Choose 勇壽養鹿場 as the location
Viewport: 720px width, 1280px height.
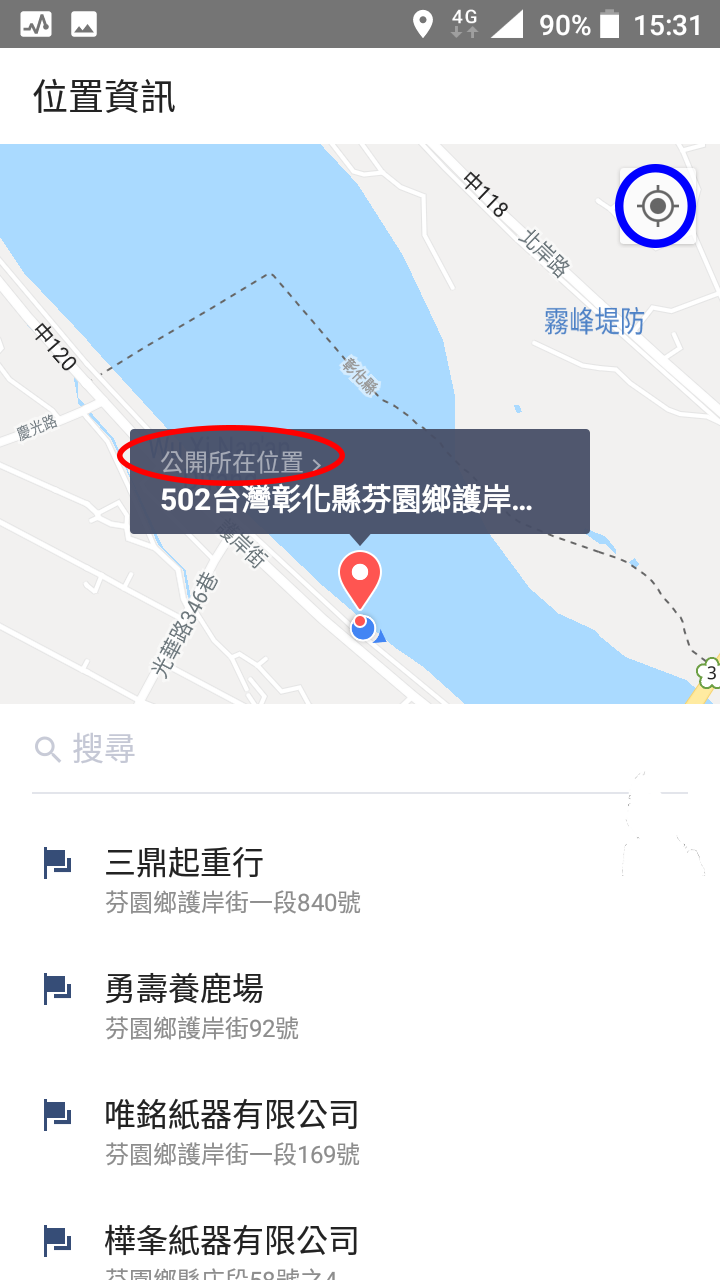pos(360,1006)
